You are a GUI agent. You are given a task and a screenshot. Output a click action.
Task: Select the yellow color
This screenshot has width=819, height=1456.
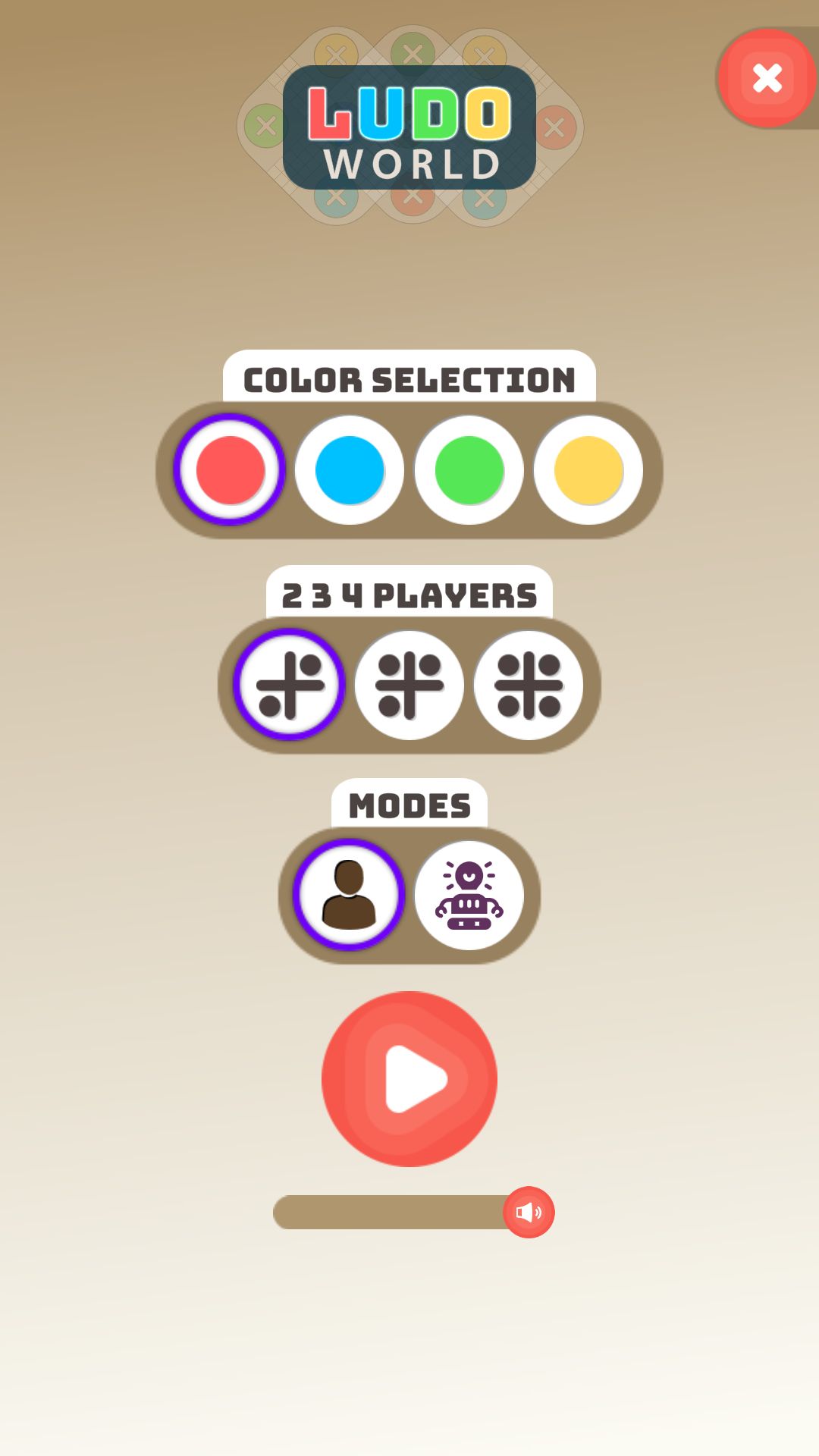coord(588,469)
